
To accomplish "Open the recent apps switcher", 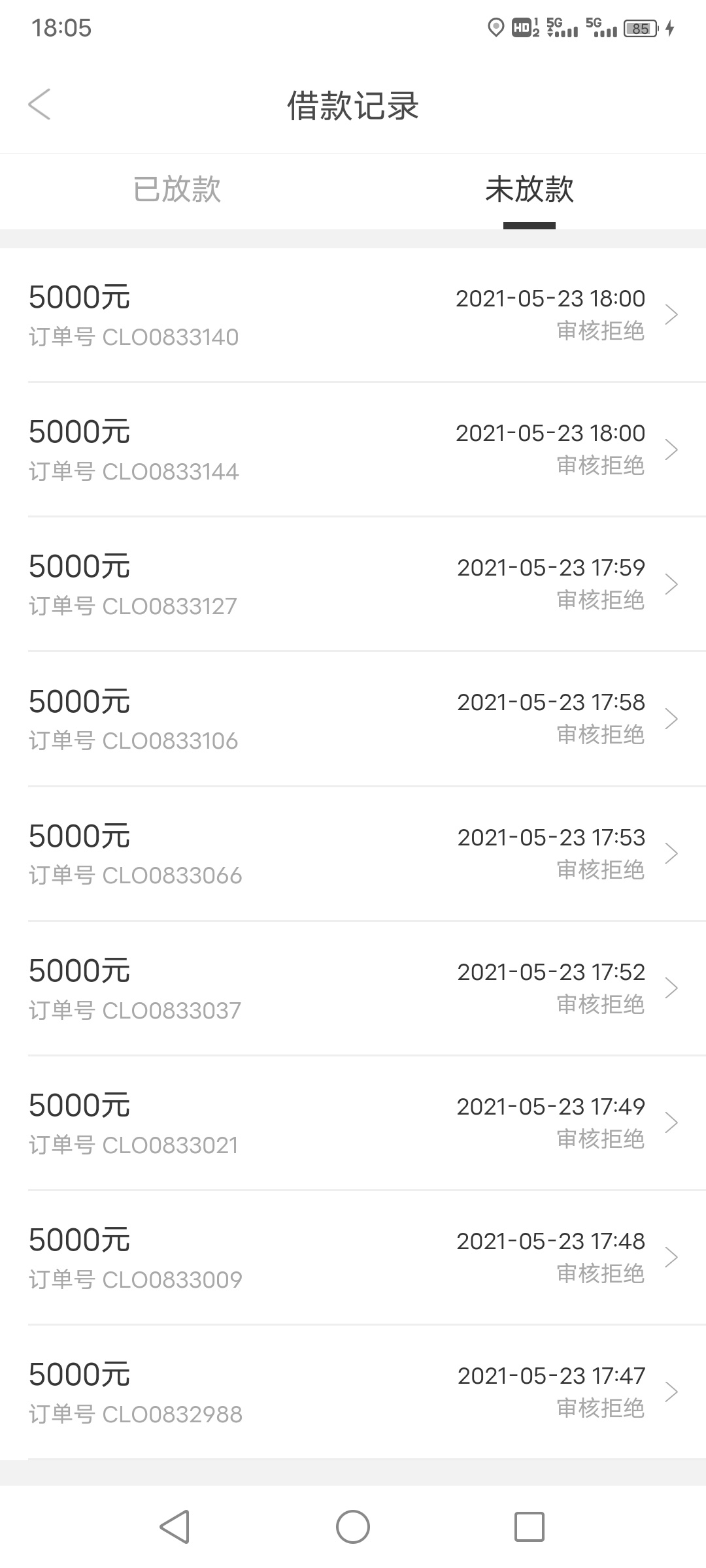I will [529, 1527].
